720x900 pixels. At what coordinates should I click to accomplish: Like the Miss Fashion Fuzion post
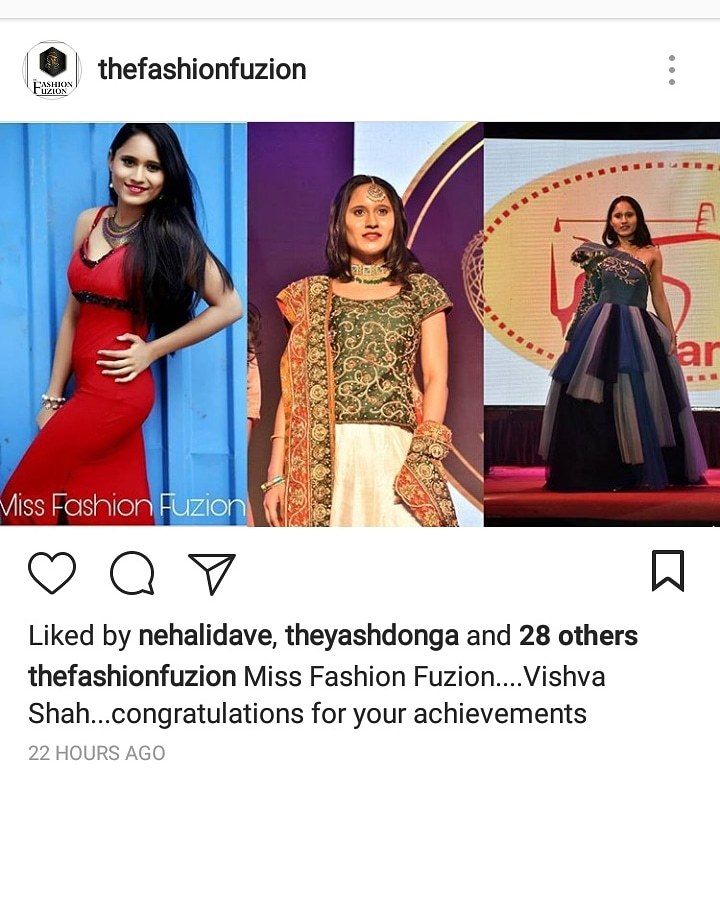point(52,573)
